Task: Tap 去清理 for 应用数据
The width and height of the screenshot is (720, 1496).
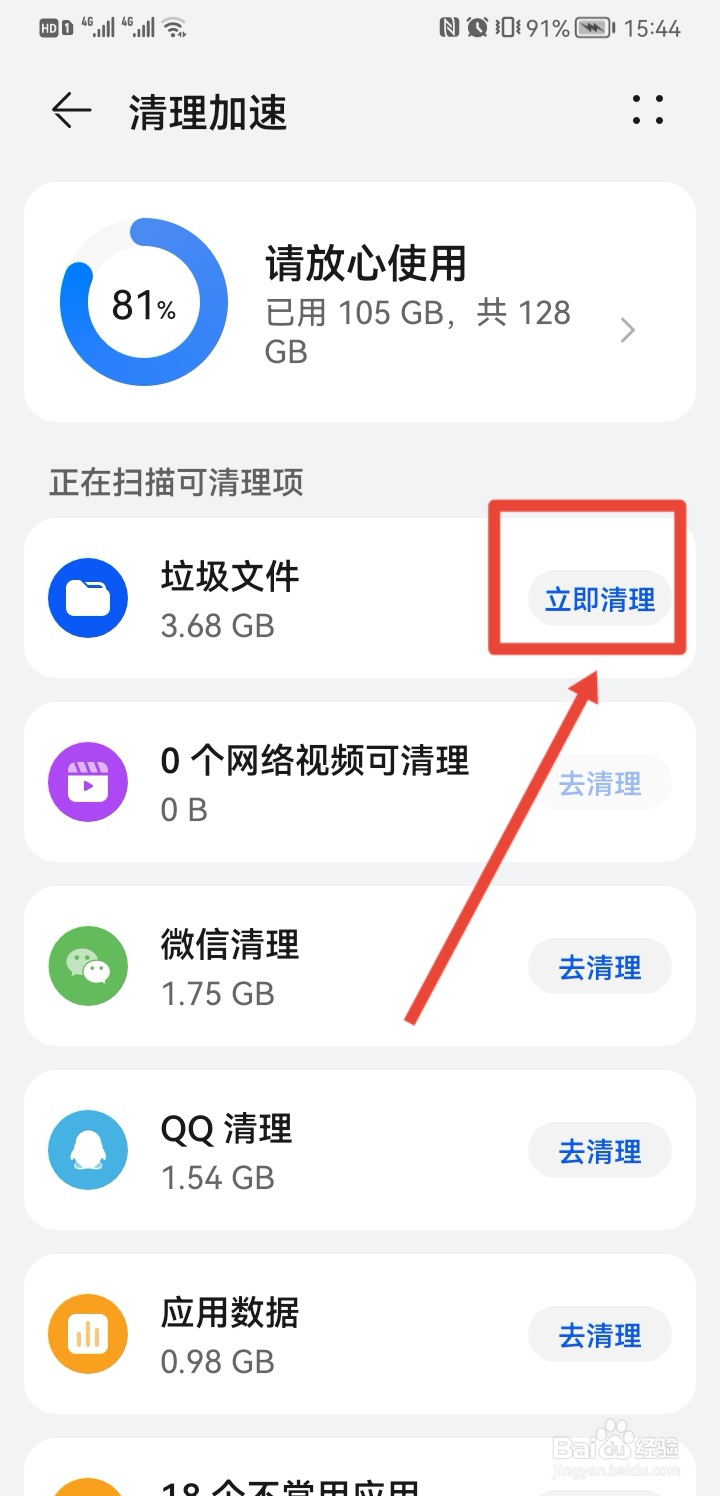Action: click(599, 1334)
